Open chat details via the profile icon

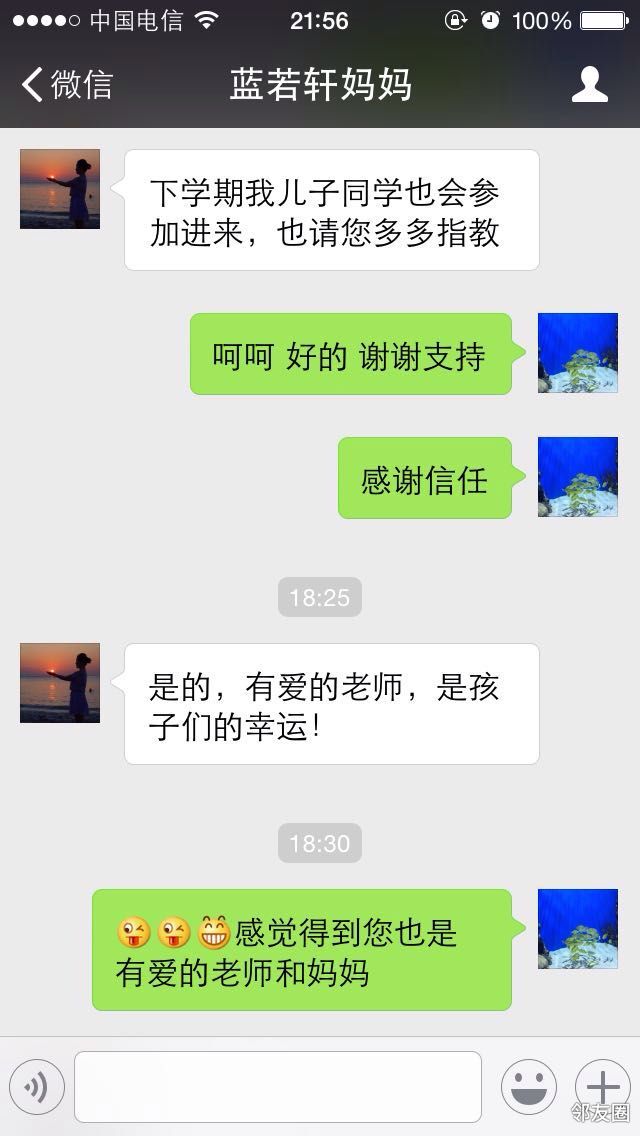point(589,85)
